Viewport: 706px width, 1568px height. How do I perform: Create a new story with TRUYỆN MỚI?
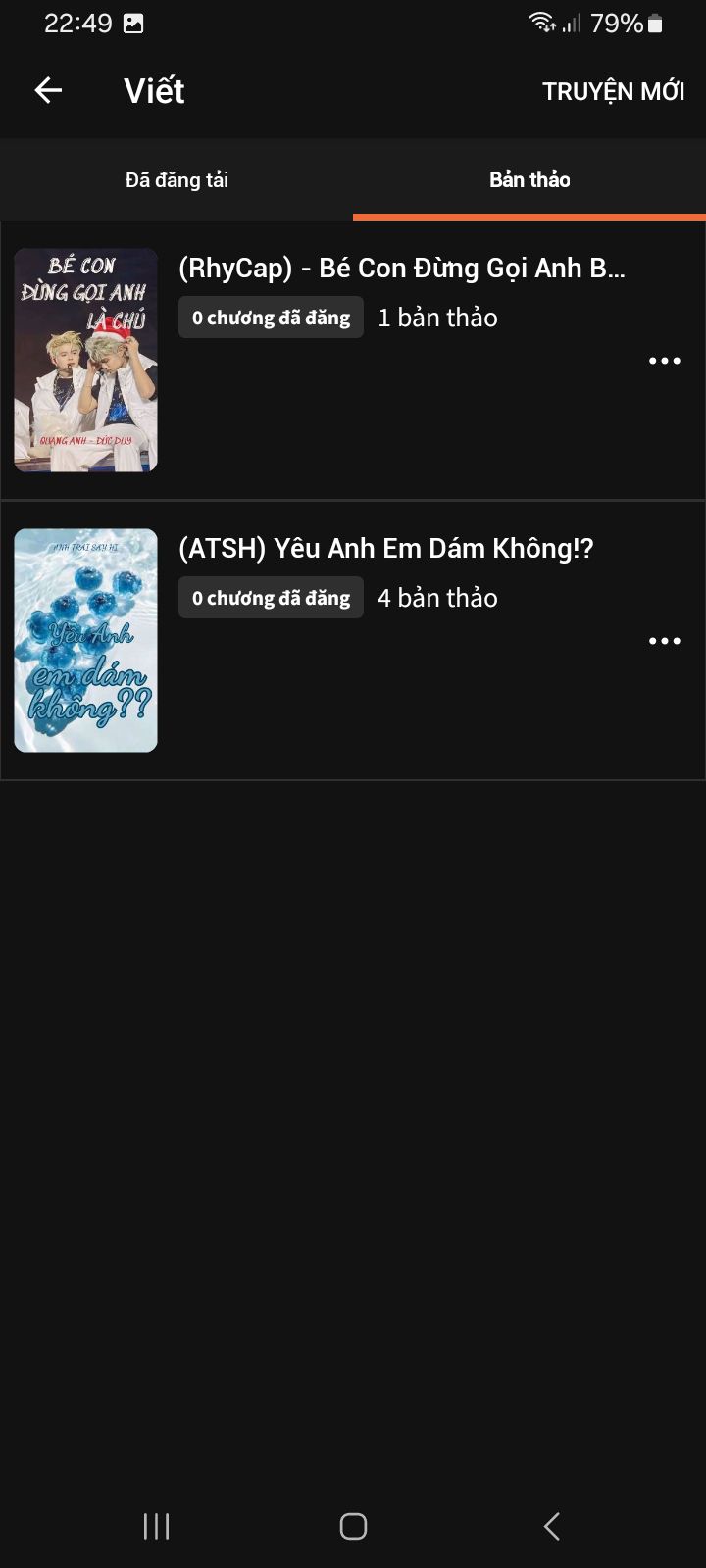[x=613, y=91]
